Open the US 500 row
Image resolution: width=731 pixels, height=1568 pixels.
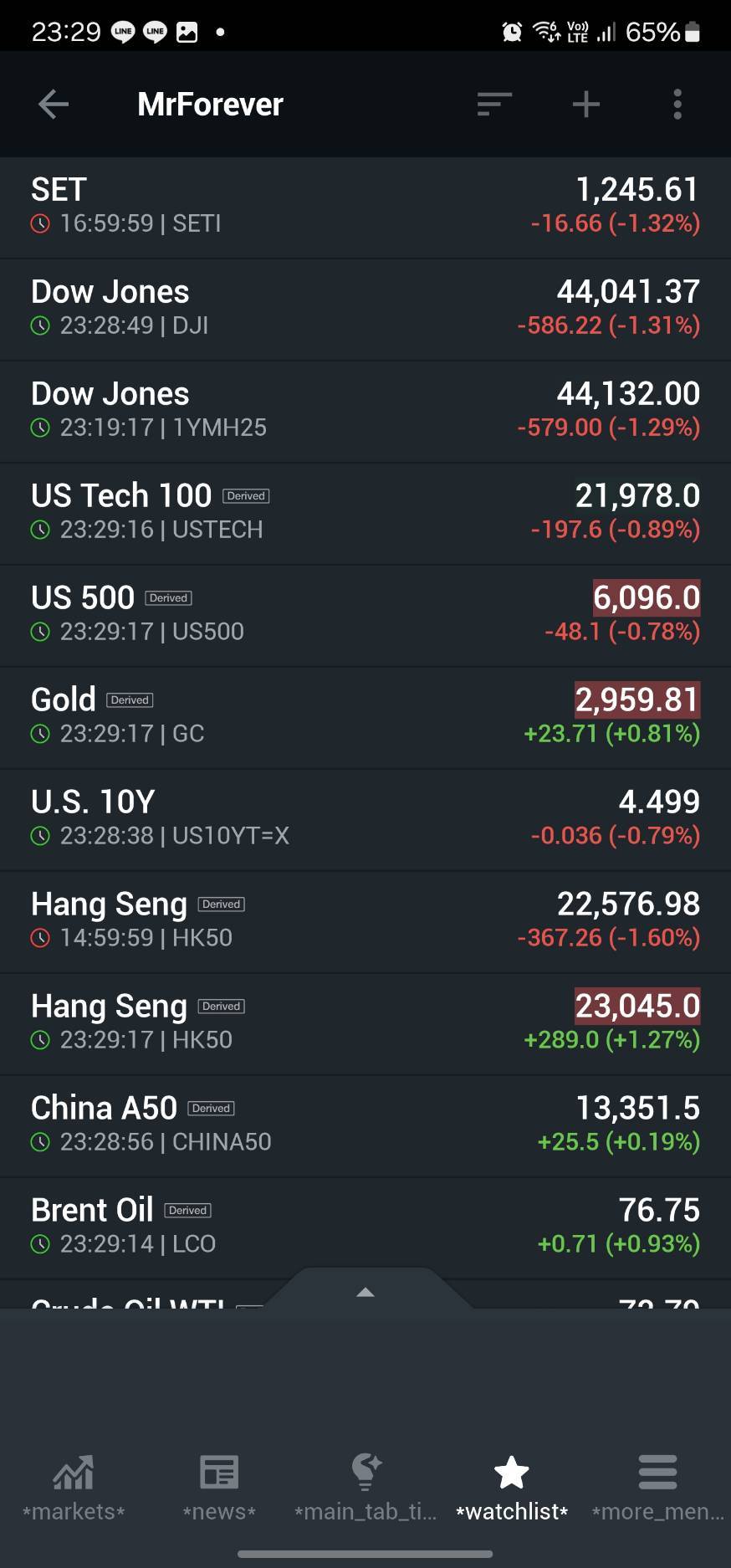(365, 616)
